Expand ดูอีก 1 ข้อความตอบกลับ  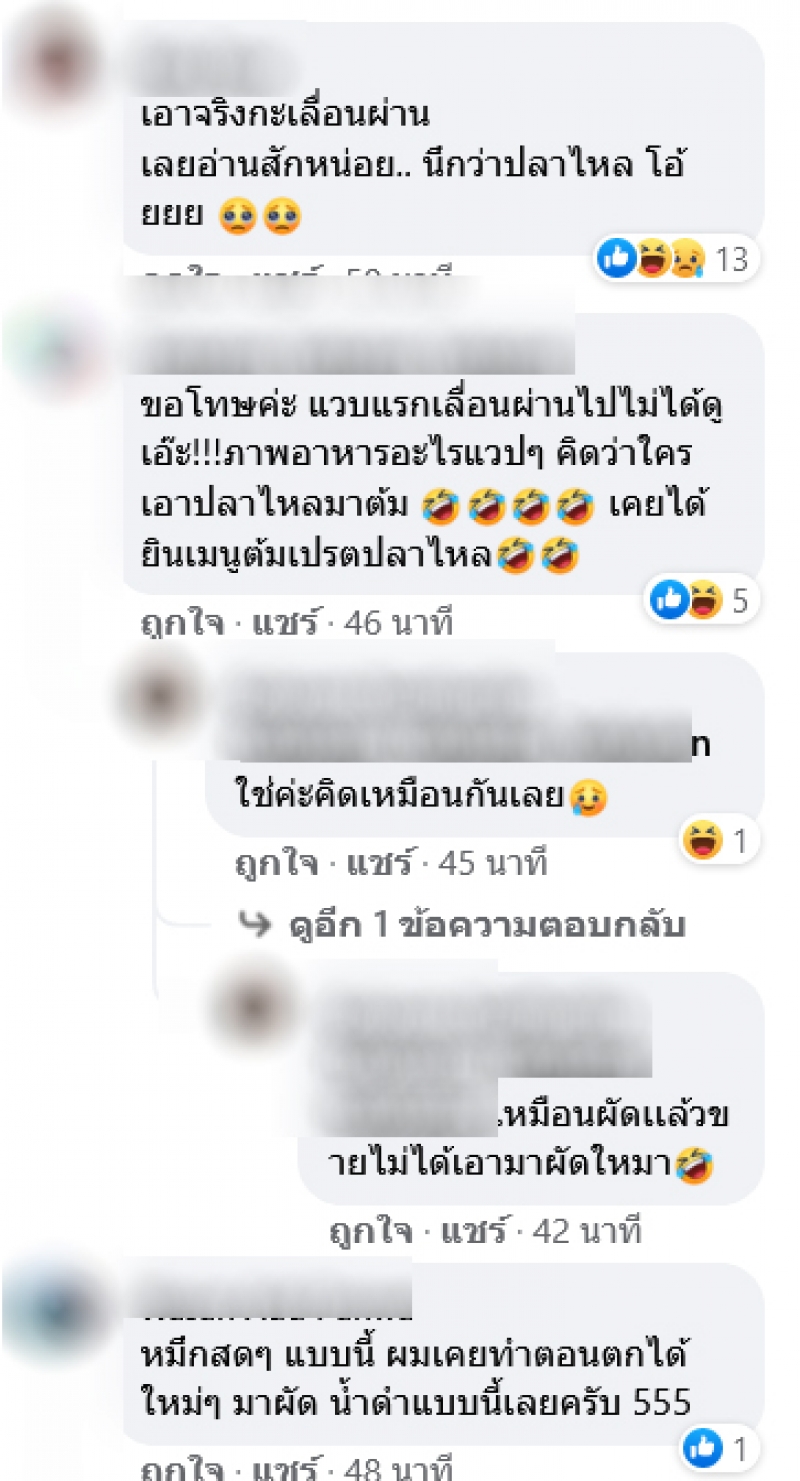pyautogui.click(x=483, y=925)
